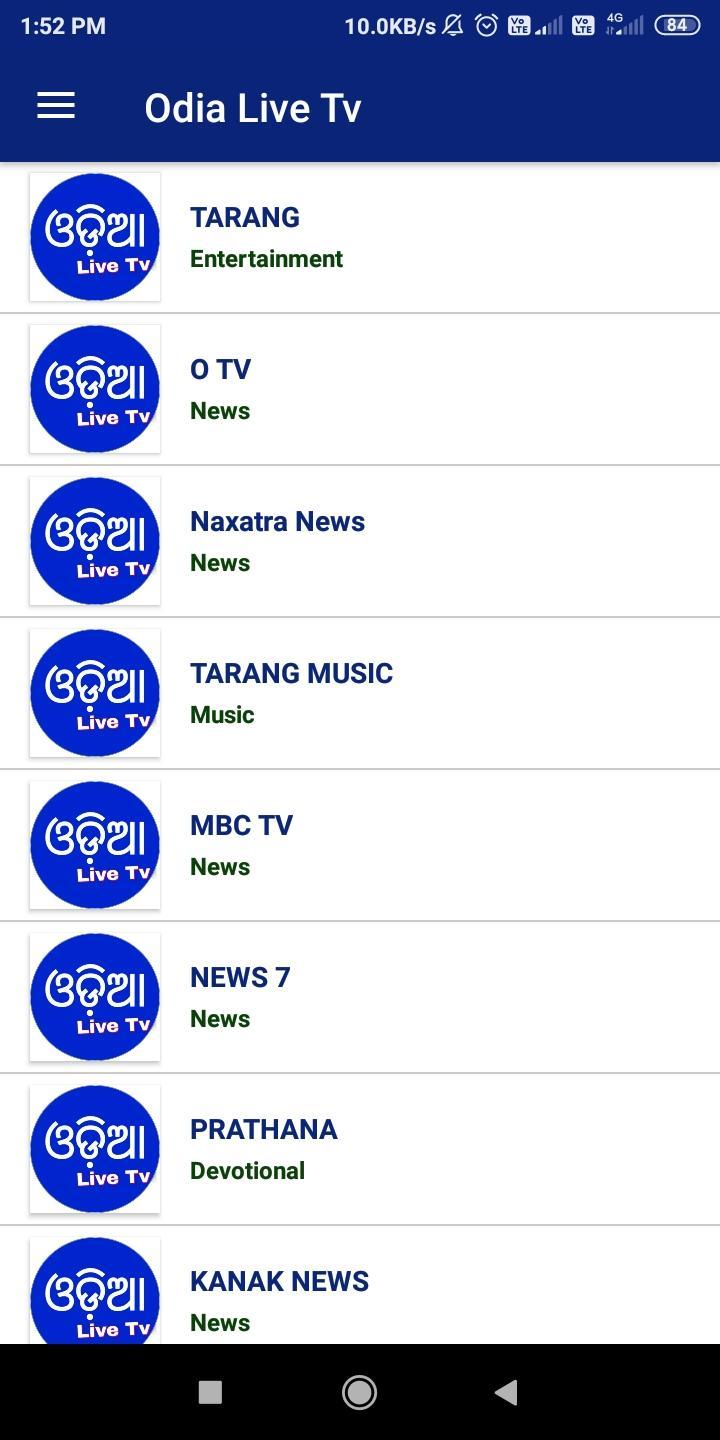Open the TARANG entertainment channel
Viewport: 720px width, 1440px height.
(360, 238)
